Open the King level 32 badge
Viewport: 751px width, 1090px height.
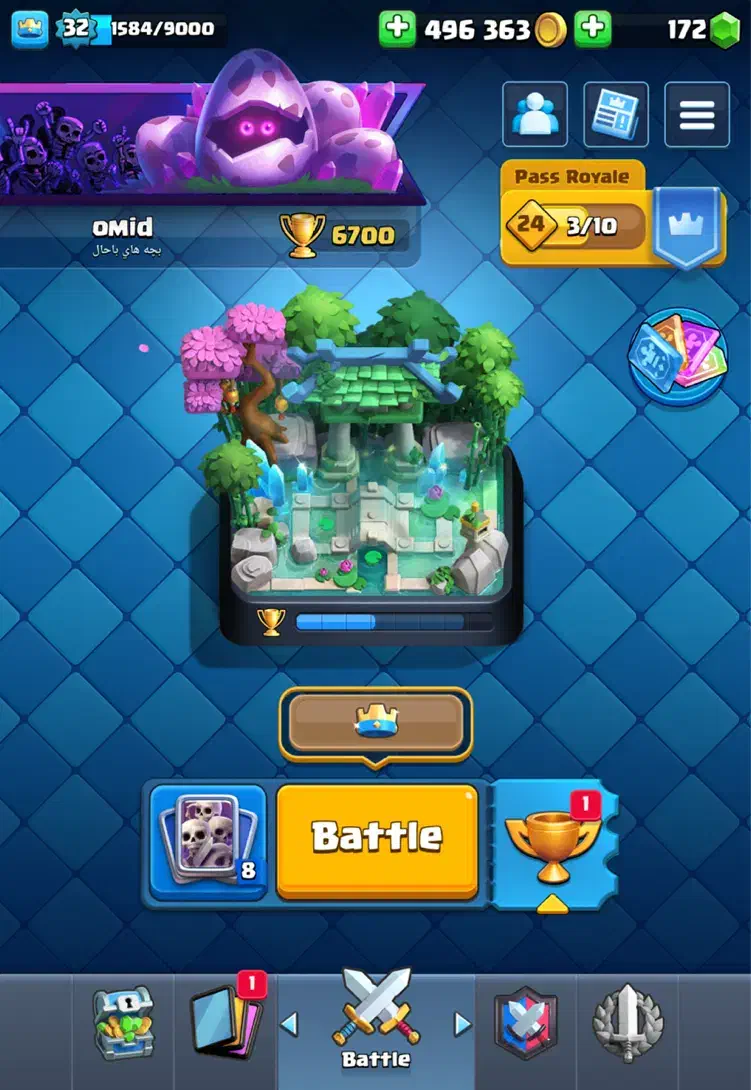(x=76, y=29)
